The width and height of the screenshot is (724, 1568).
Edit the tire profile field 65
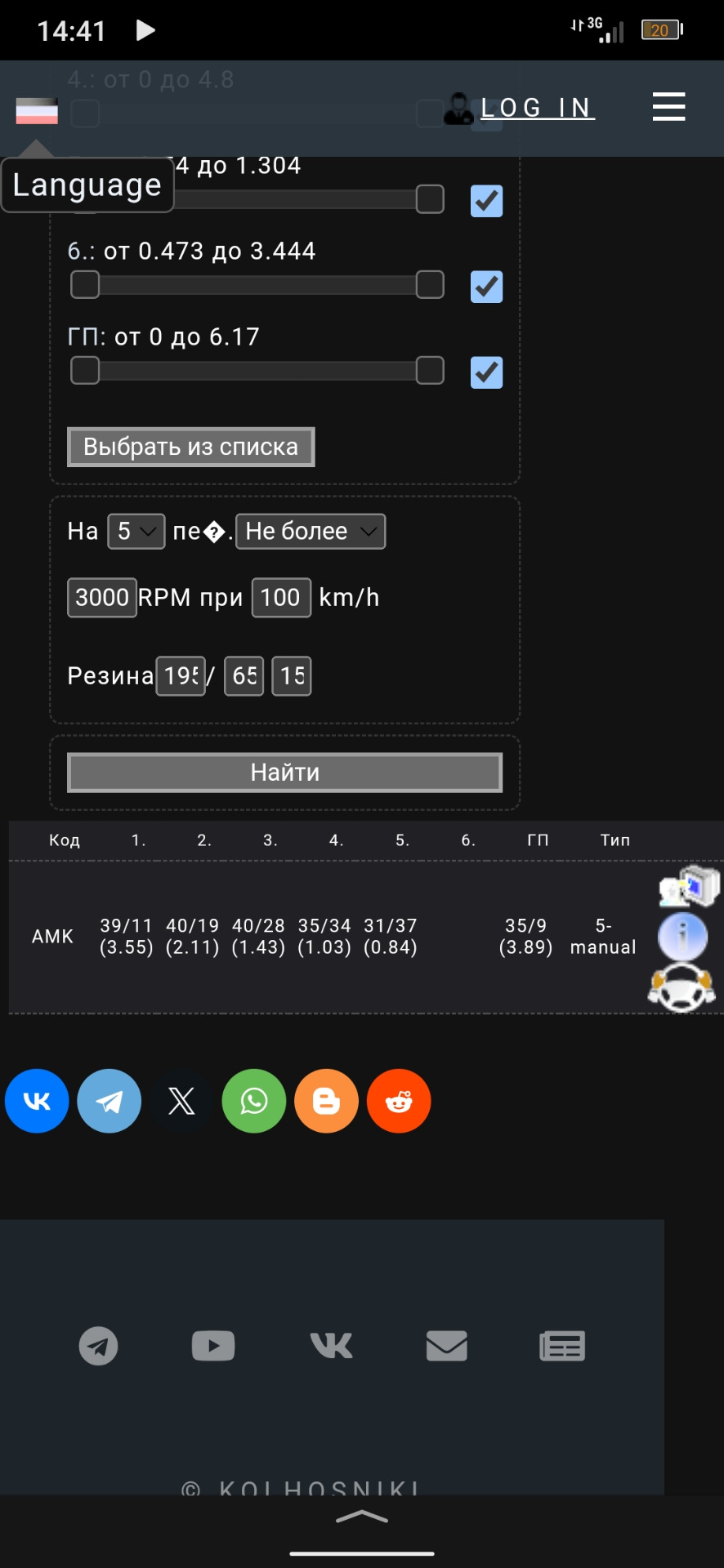click(244, 676)
